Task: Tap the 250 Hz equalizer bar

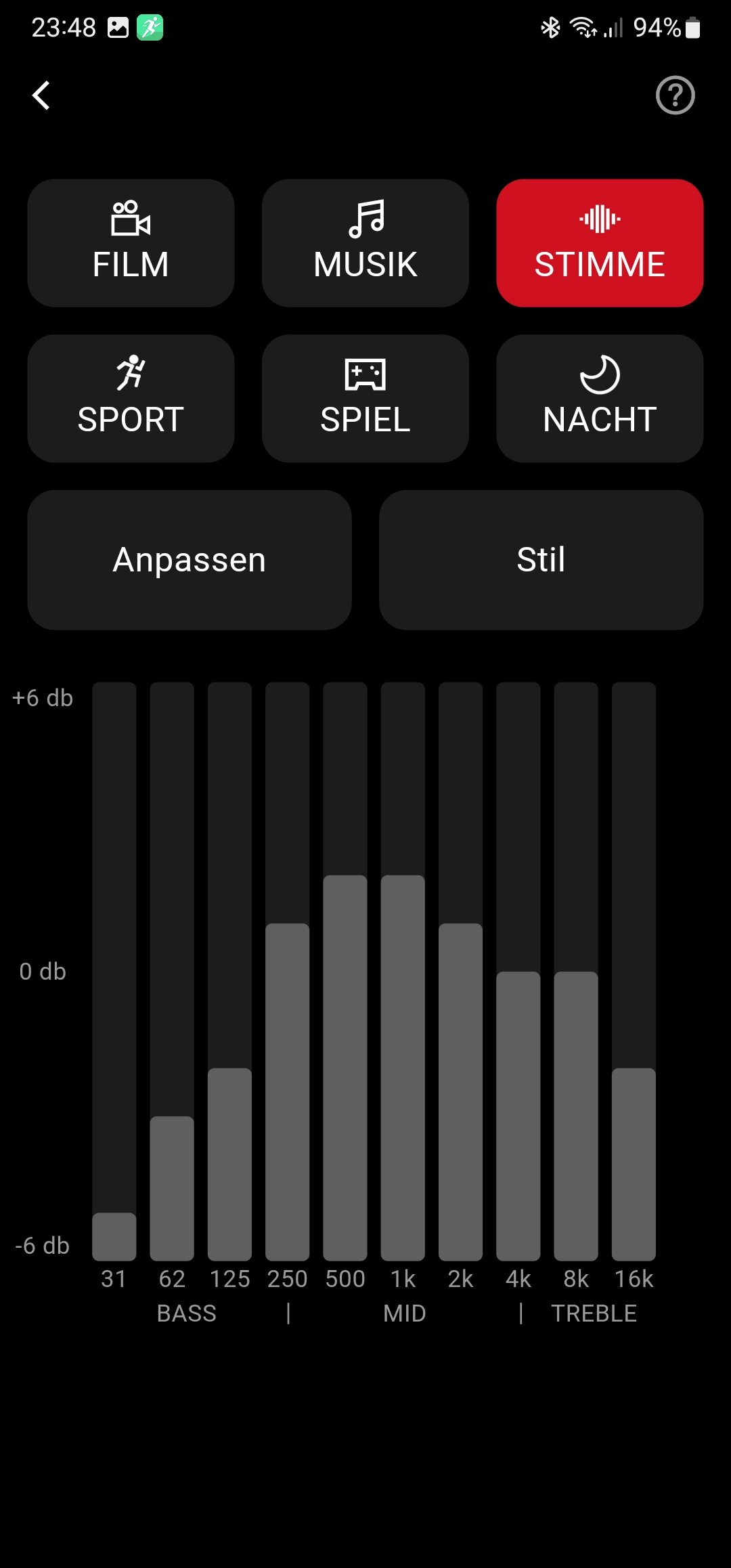Action: [x=288, y=972]
